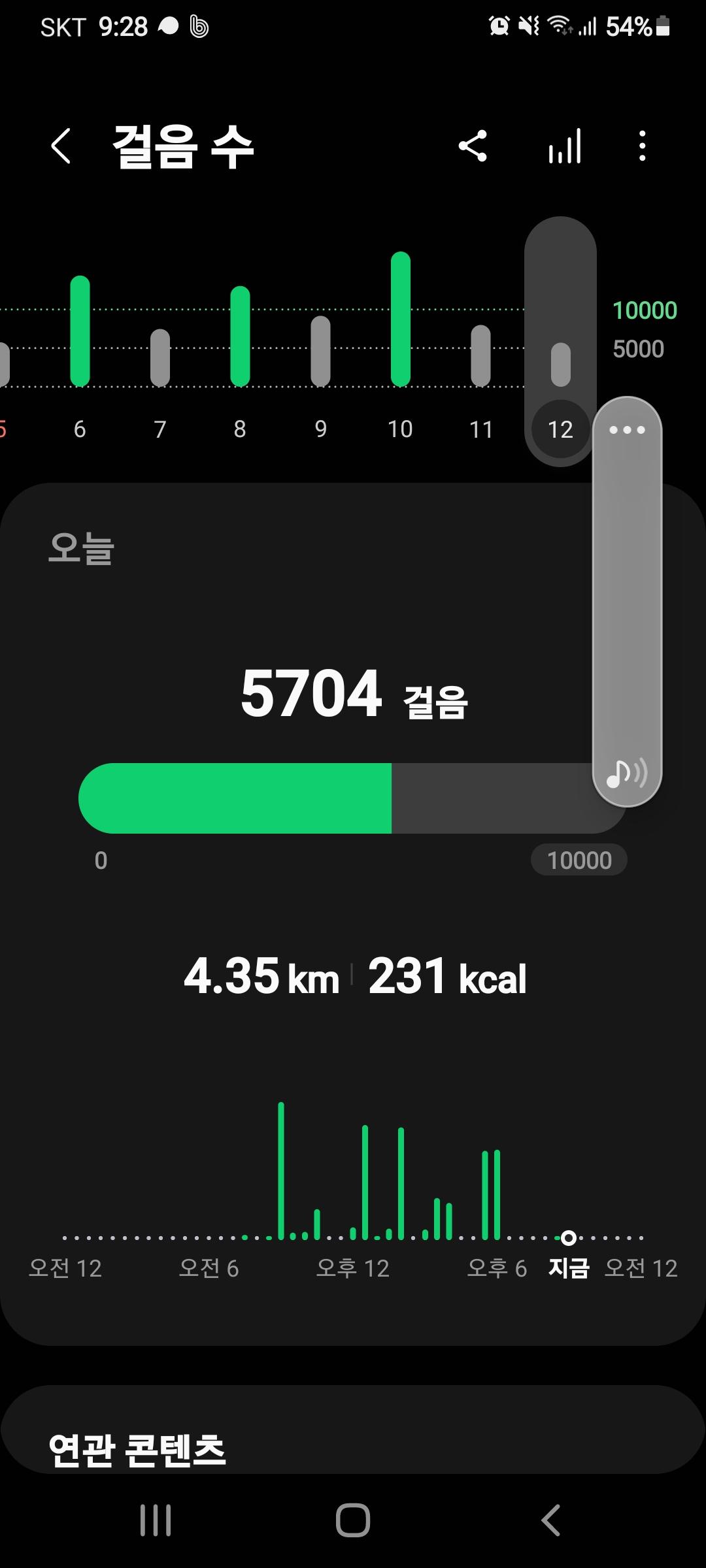706x1568 pixels.
Task: Open recent apps from navigation bar
Action: point(156,1520)
